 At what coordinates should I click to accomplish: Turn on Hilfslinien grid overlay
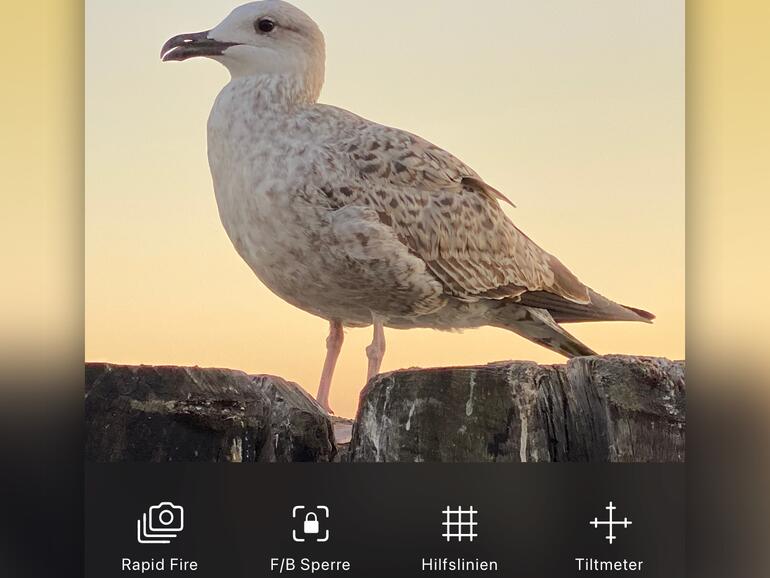(x=459, y=523)
